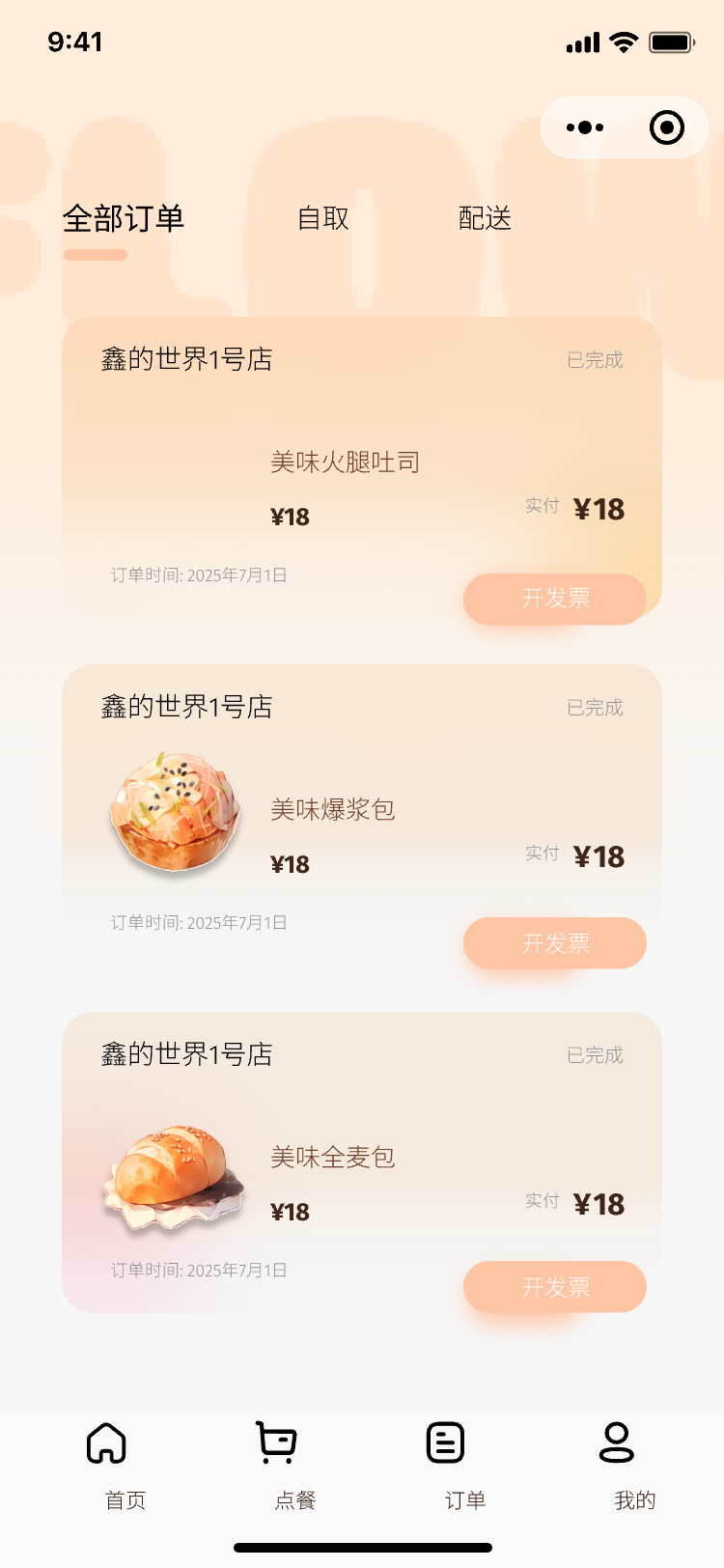Select the 配送 tab
The height and width of the screenshot is (1568, 724).
coord(485,219)
